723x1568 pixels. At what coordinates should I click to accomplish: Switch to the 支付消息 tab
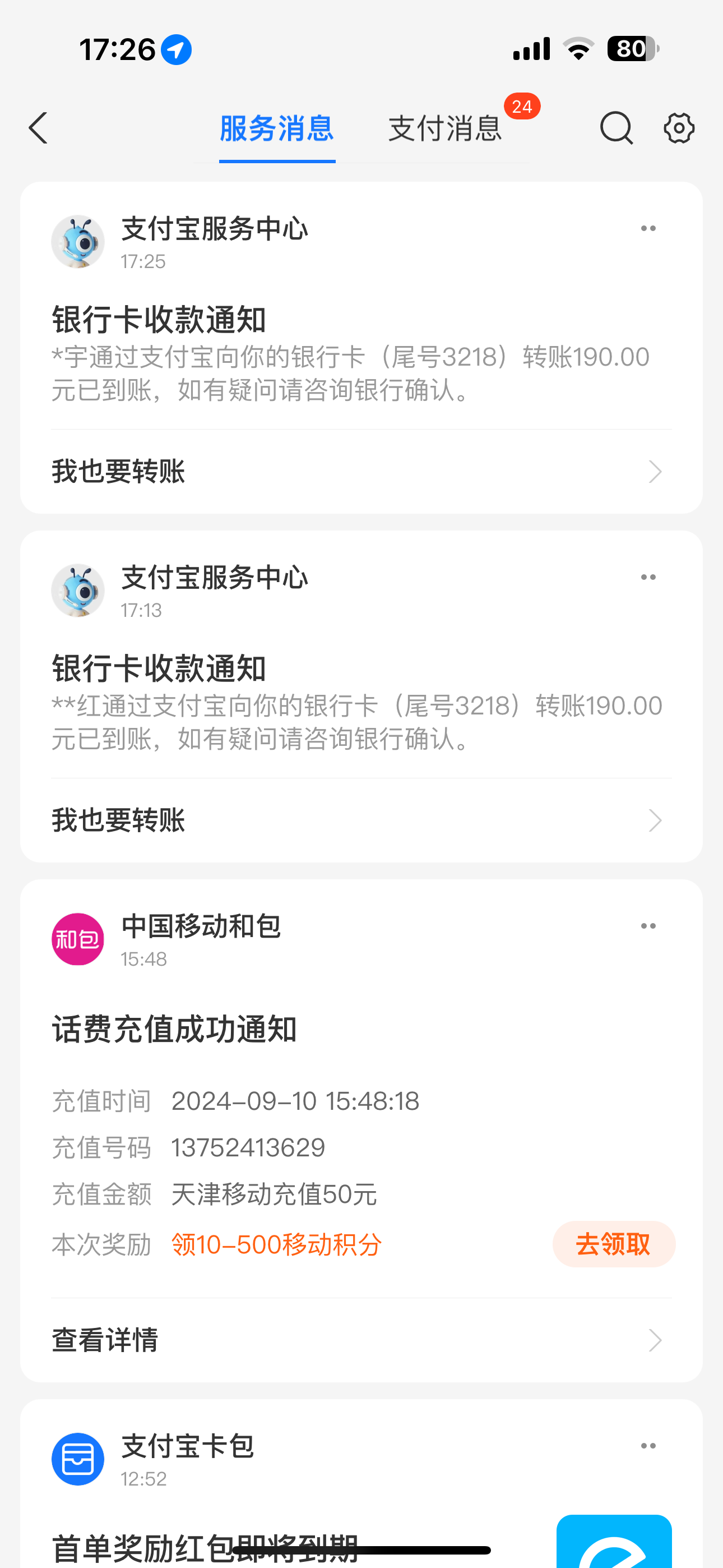coord(445,128)
